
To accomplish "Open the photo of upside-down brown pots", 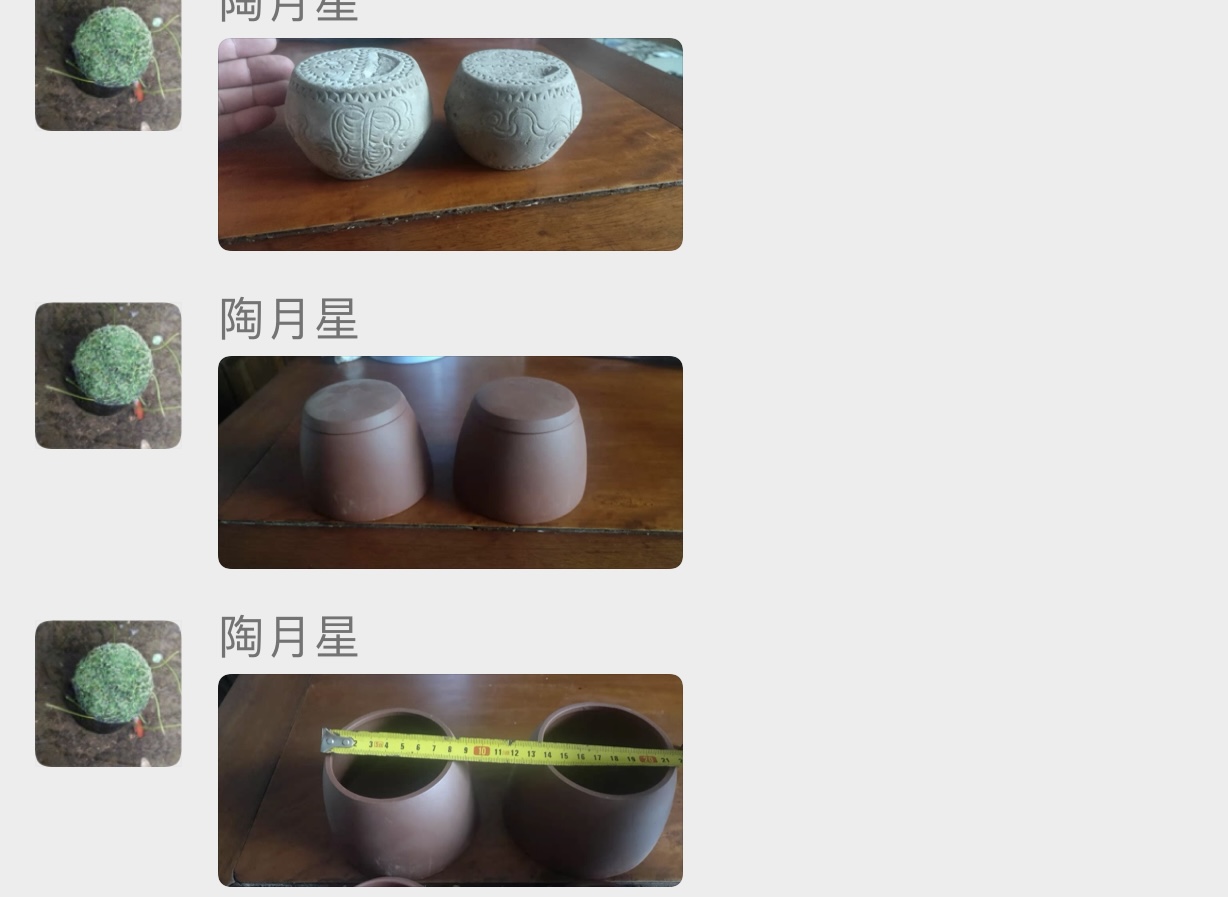I will (450, 462).
